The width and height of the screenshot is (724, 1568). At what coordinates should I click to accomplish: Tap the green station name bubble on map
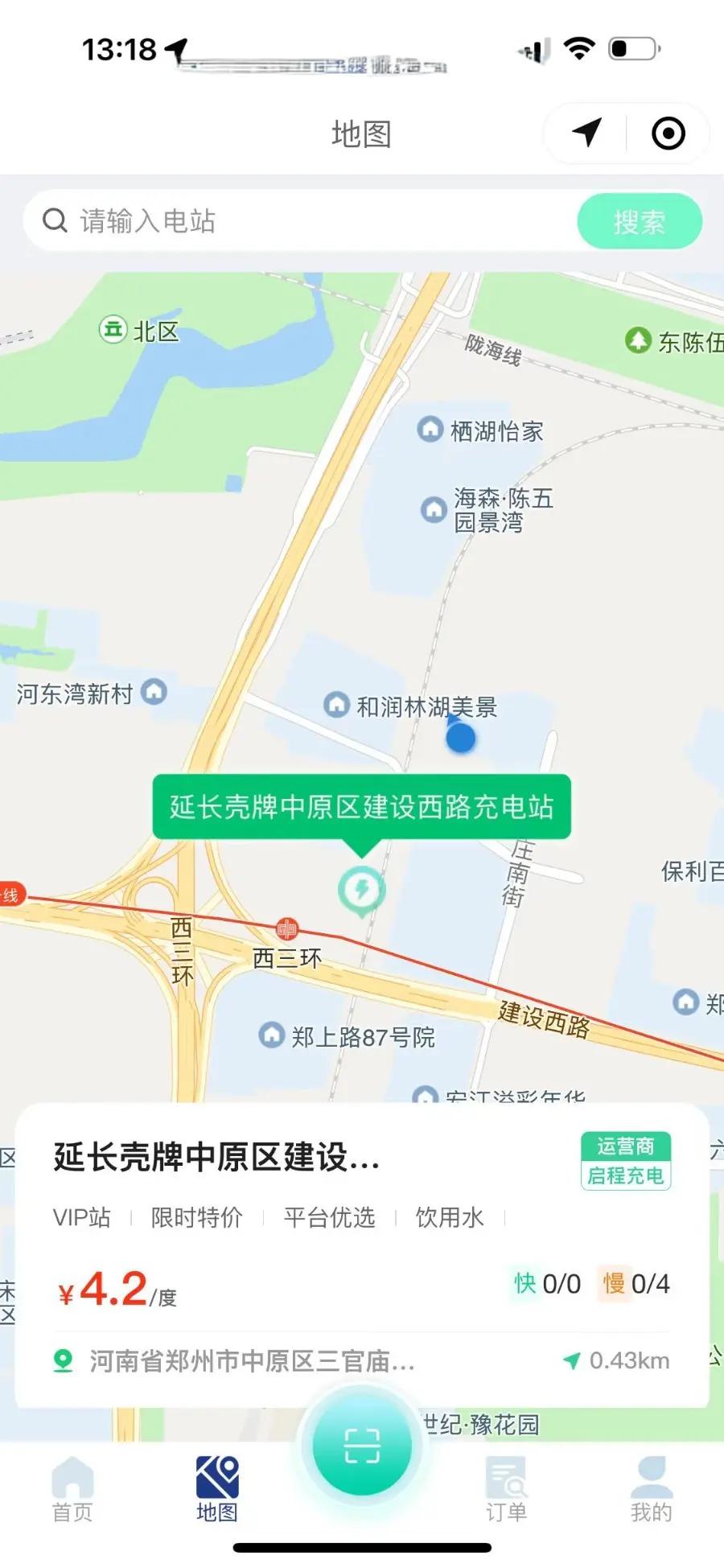(x=361, y=807)
